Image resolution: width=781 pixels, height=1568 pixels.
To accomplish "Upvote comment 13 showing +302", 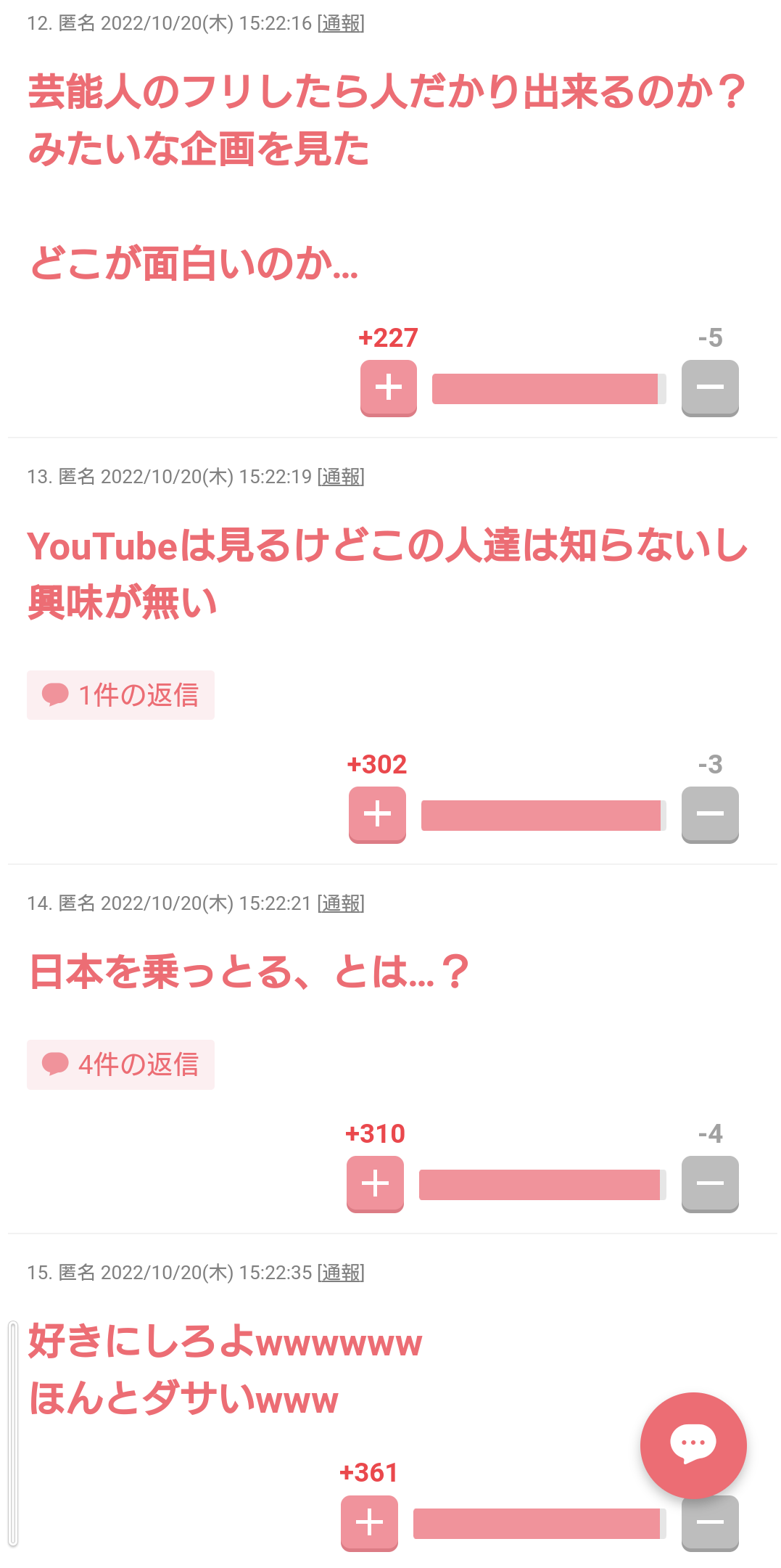I will [x=377, y=815].
